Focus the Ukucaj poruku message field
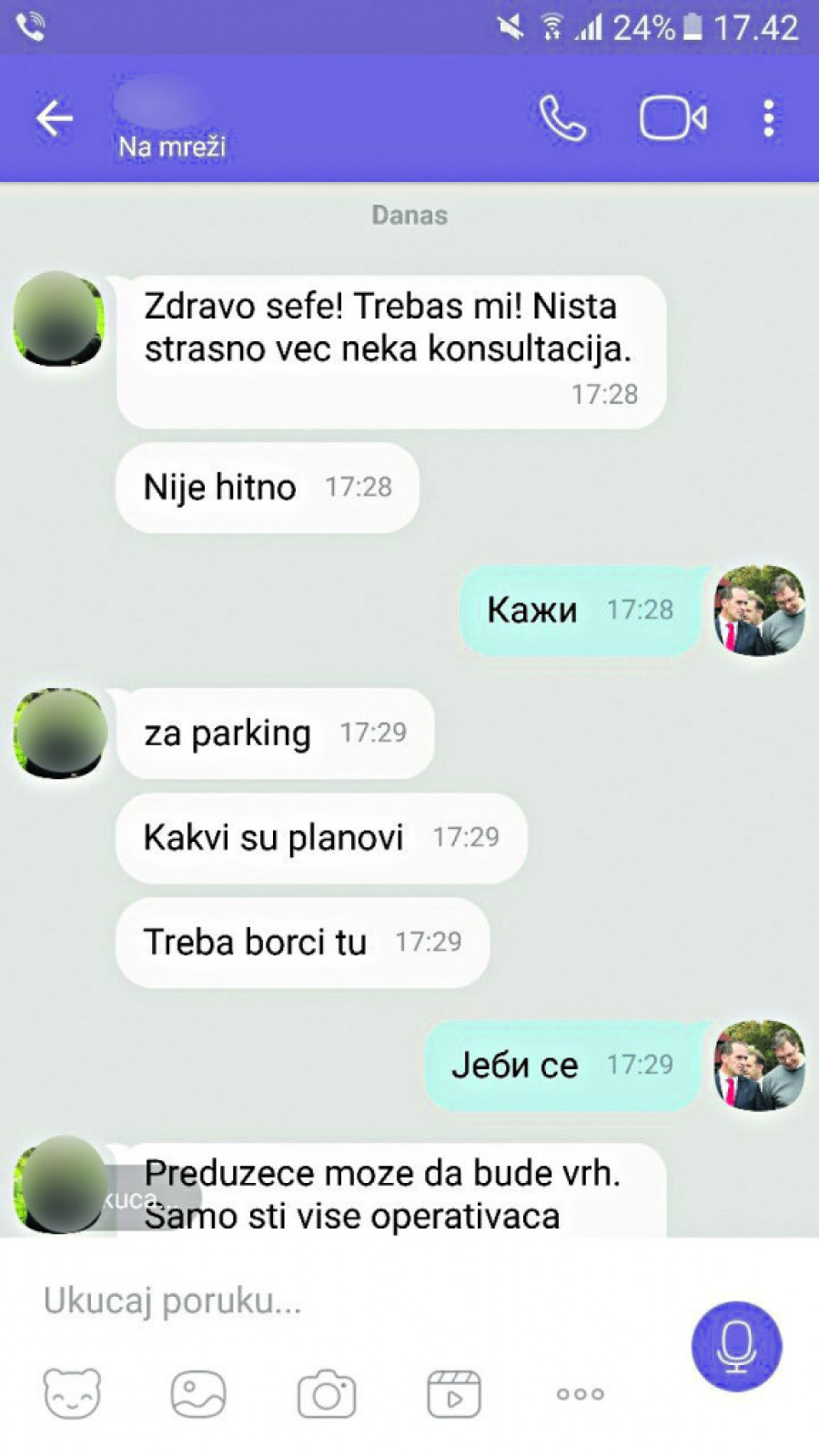 pos(346,1301)
